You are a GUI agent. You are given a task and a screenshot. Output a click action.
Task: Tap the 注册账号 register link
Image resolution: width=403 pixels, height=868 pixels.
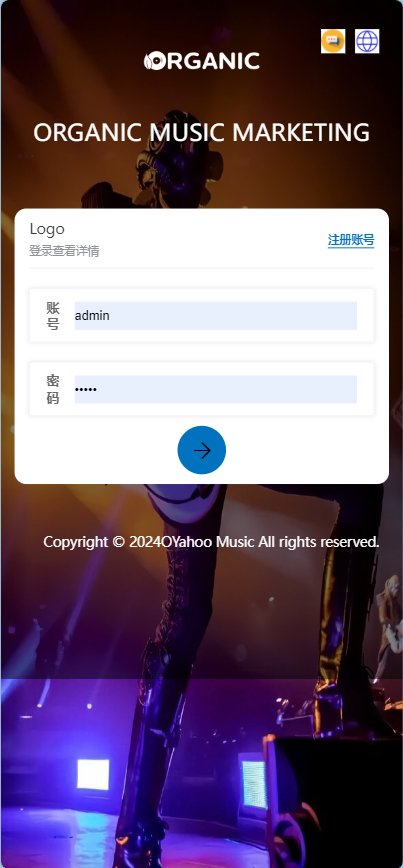[351, 240]
